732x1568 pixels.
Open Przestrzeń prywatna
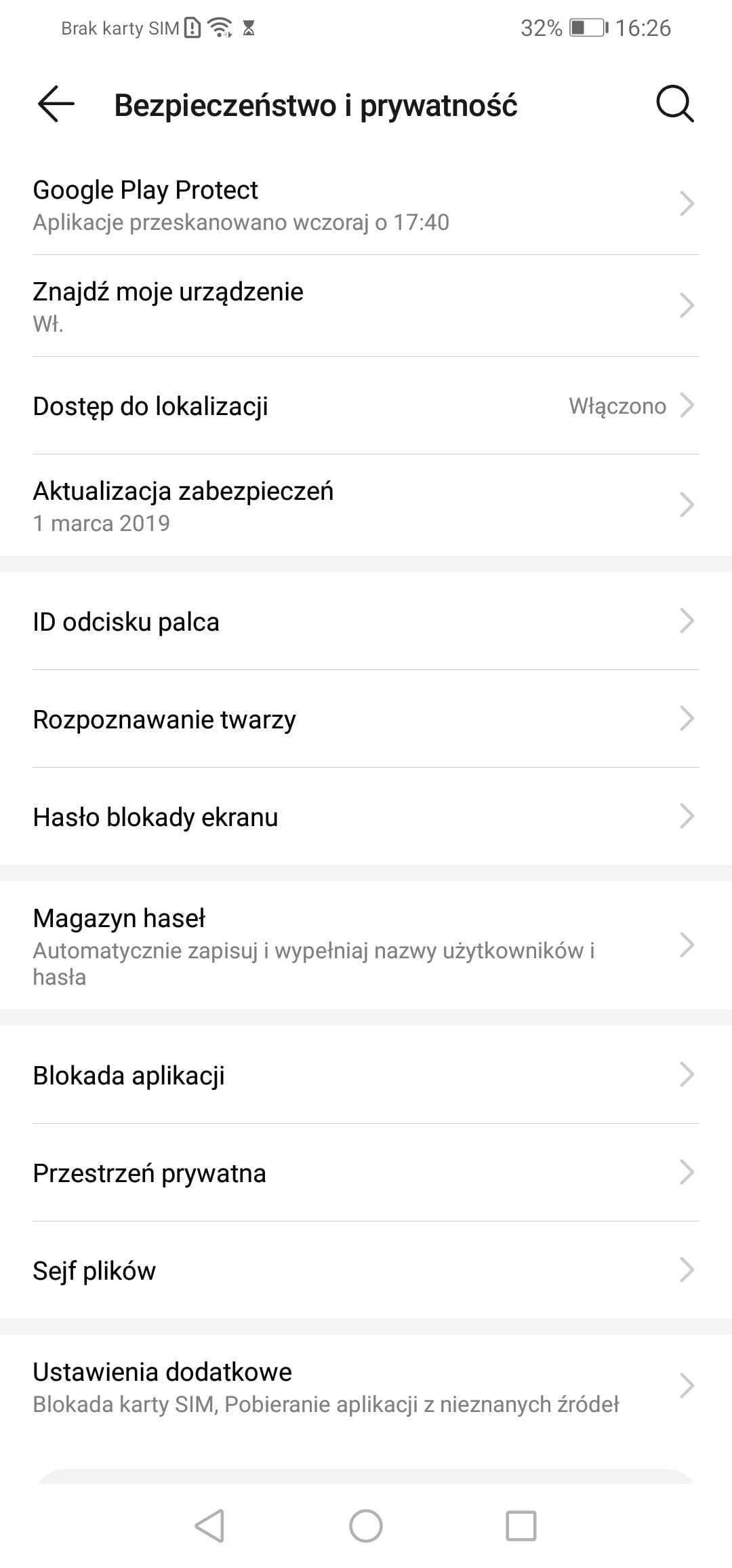pyautogui.click(x=366, y=1173)
